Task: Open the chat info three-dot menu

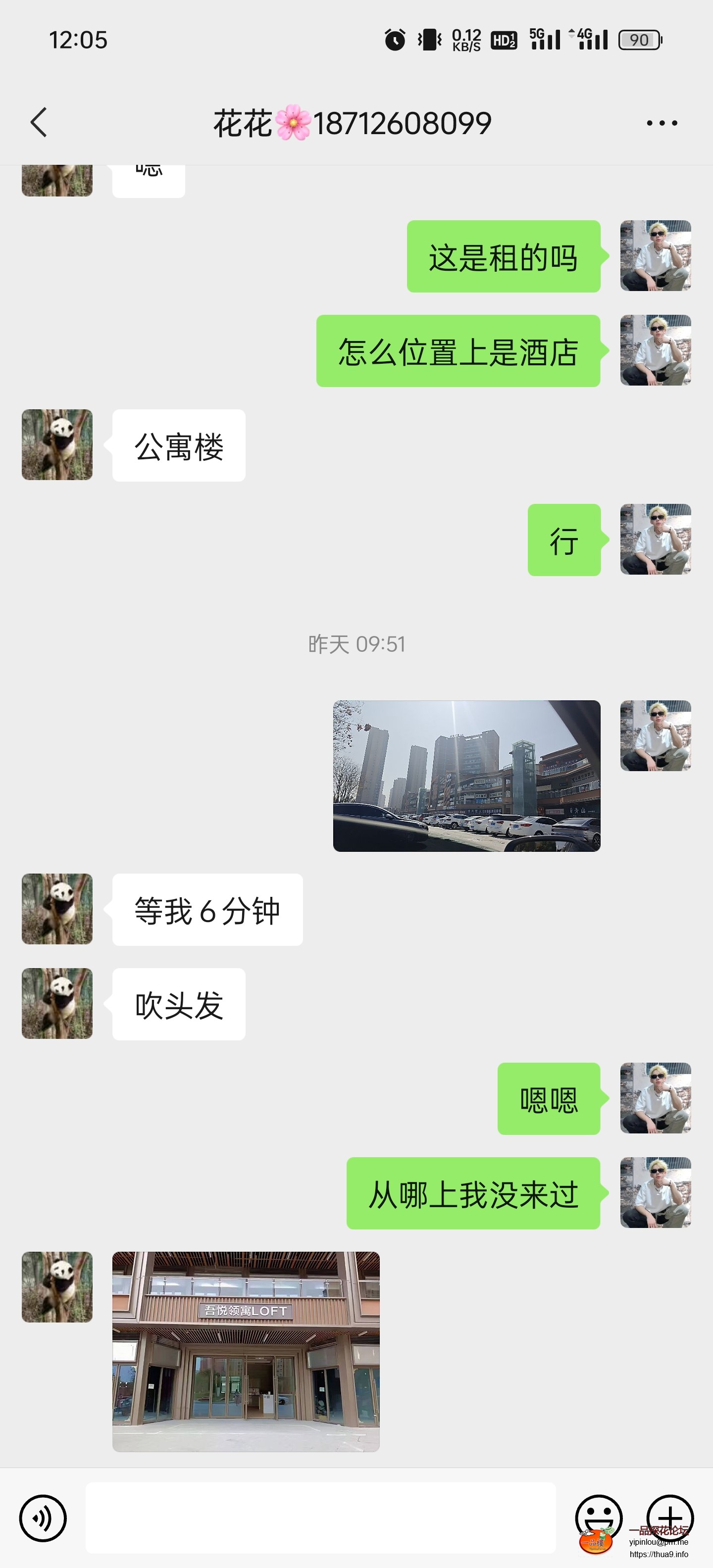Action: pos(662,123)
